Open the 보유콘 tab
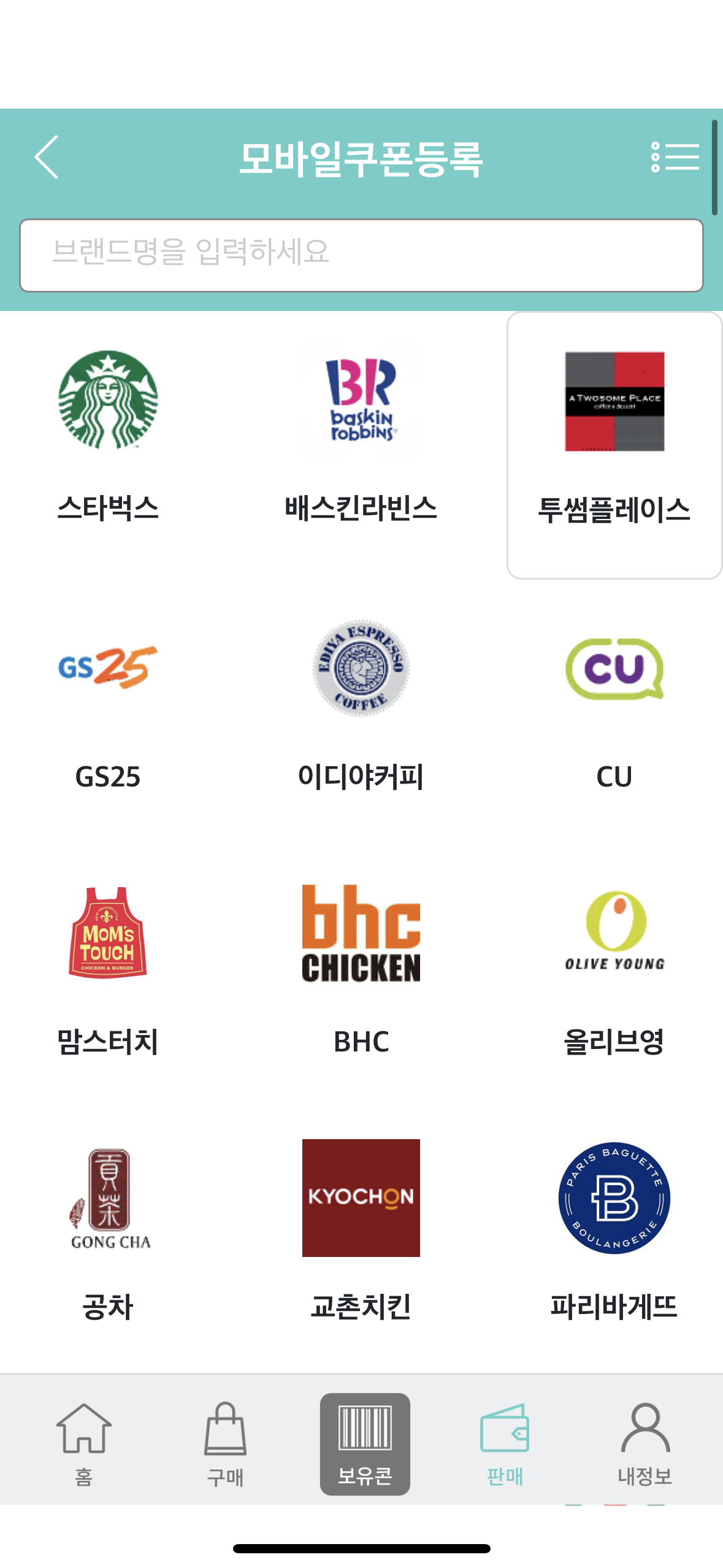Viewport: 723px width, 1568px height. (365, 1443)
